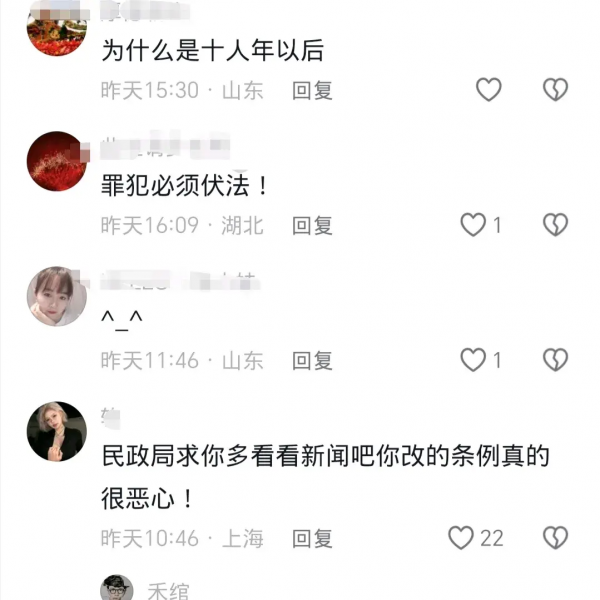Screen dimensions: 600x600
Task: View avatar of the "^_^" commenter
Action: coord(56,297)
